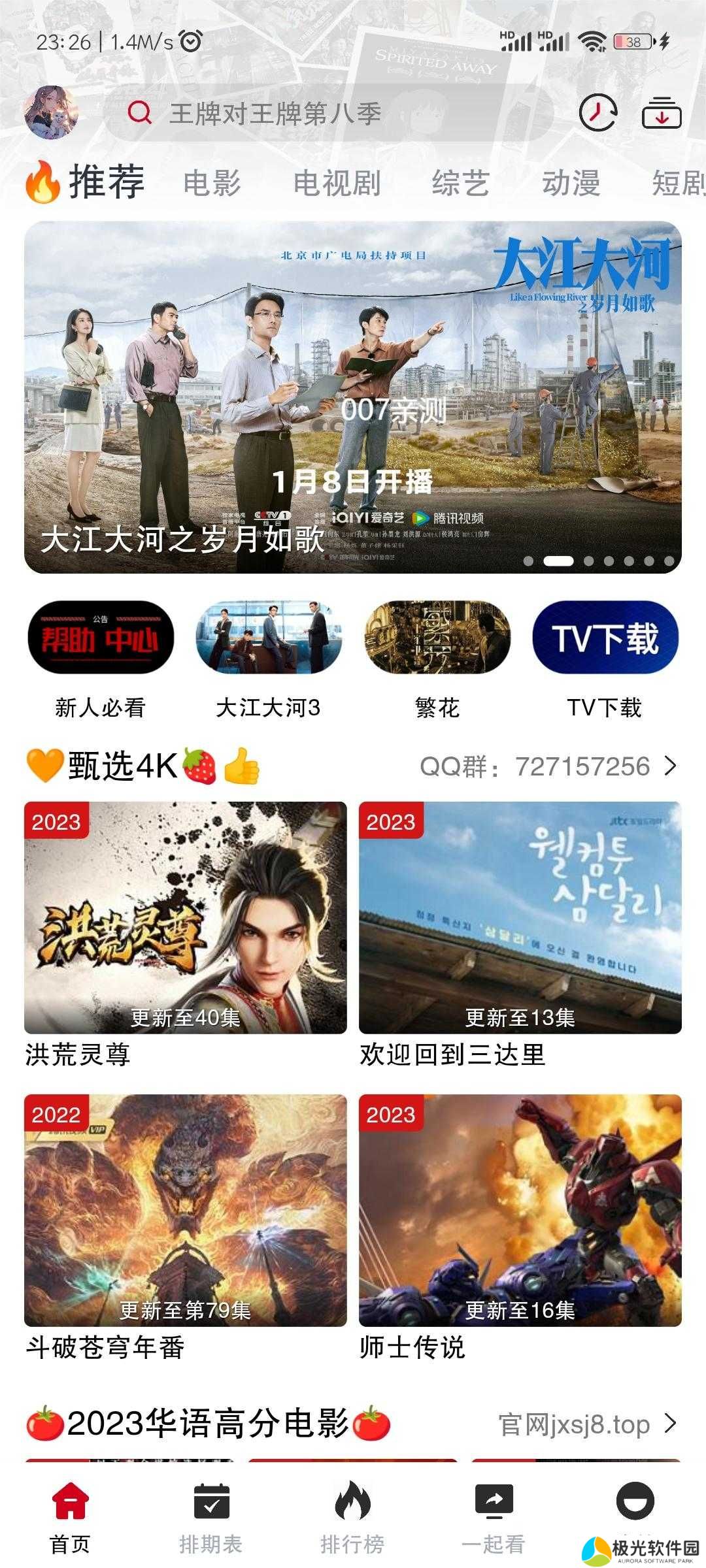The image size is (706, 1568).
Task: Go to the 动漫 tab
Action: click(571, 182)
